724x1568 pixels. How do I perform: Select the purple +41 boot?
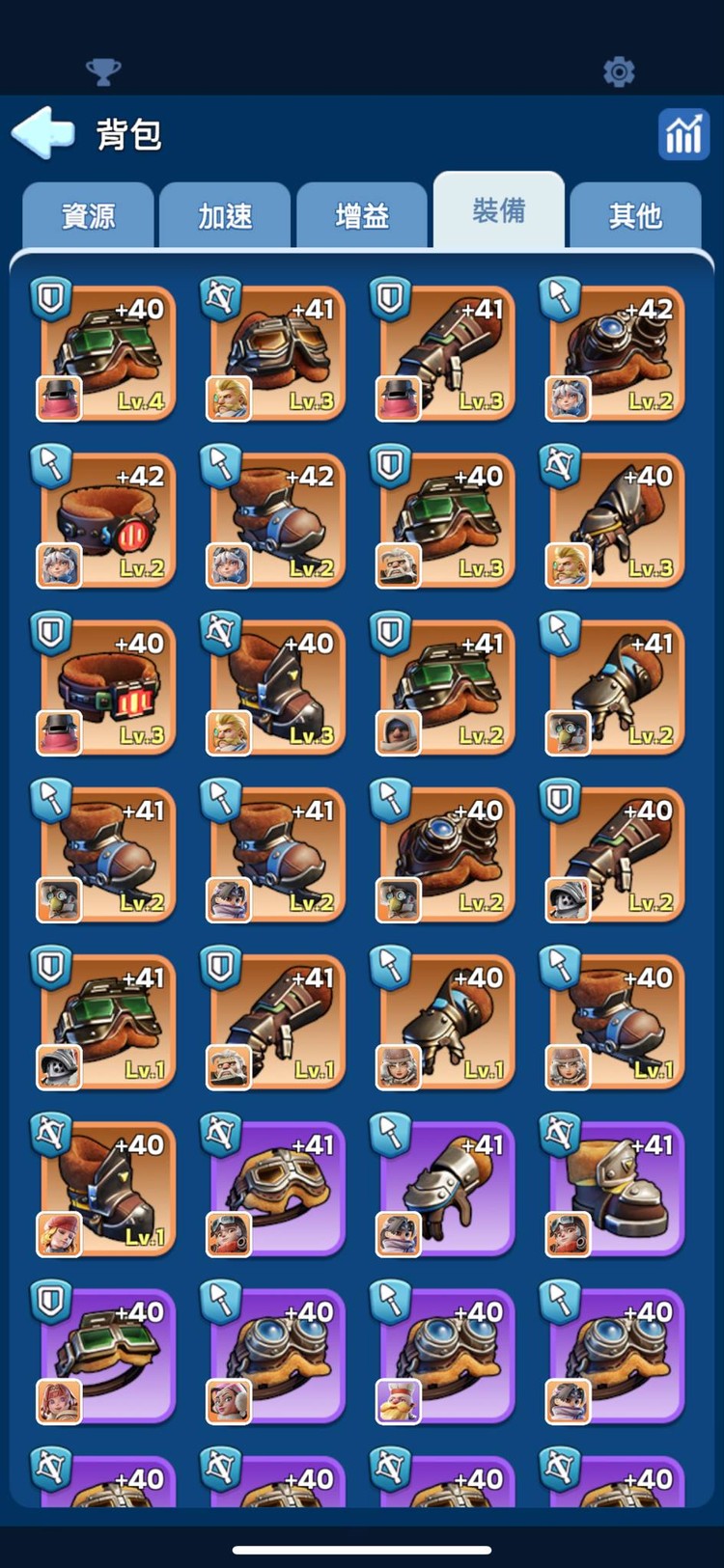point(615,1189)
